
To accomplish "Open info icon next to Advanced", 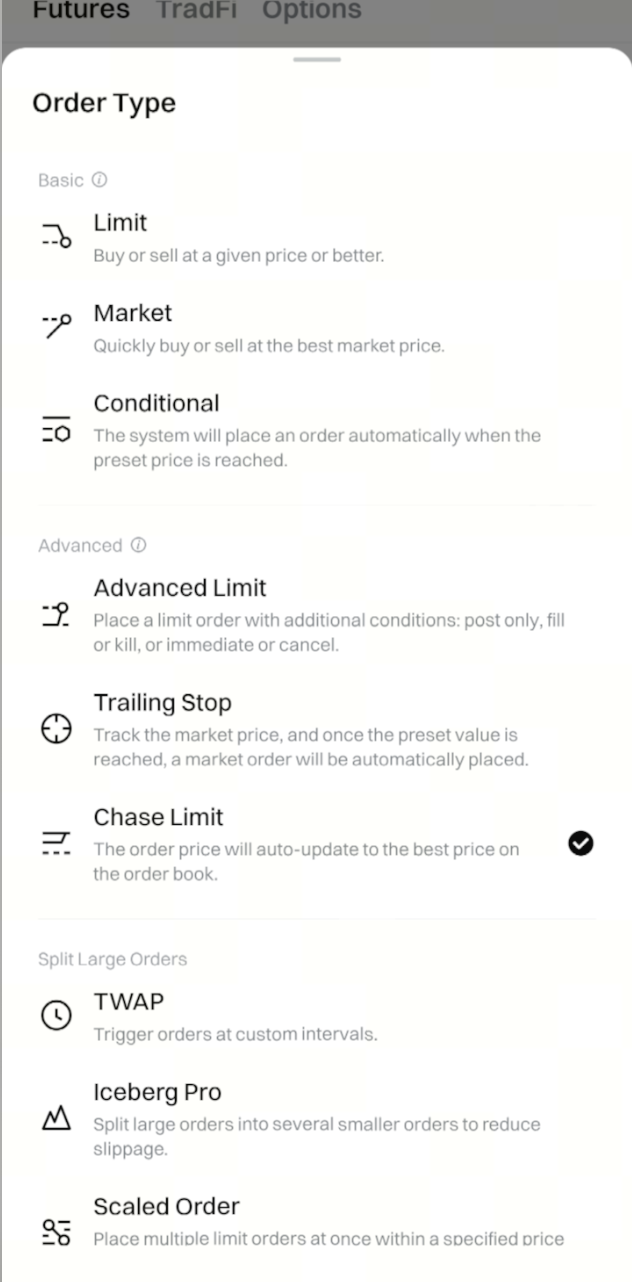I will click(x=139, y=545).
